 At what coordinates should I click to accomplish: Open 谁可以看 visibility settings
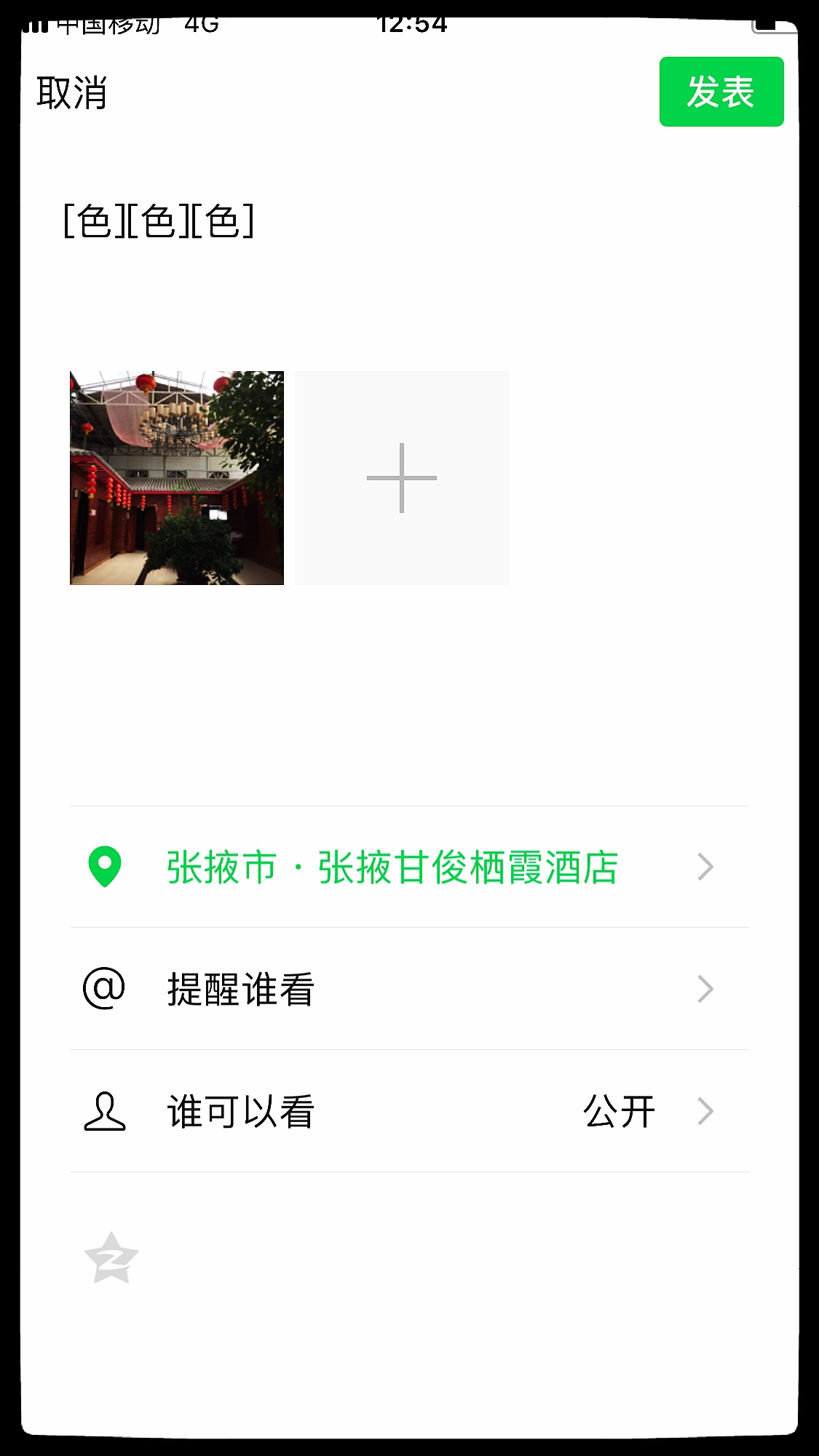(x=409, y=1111)
